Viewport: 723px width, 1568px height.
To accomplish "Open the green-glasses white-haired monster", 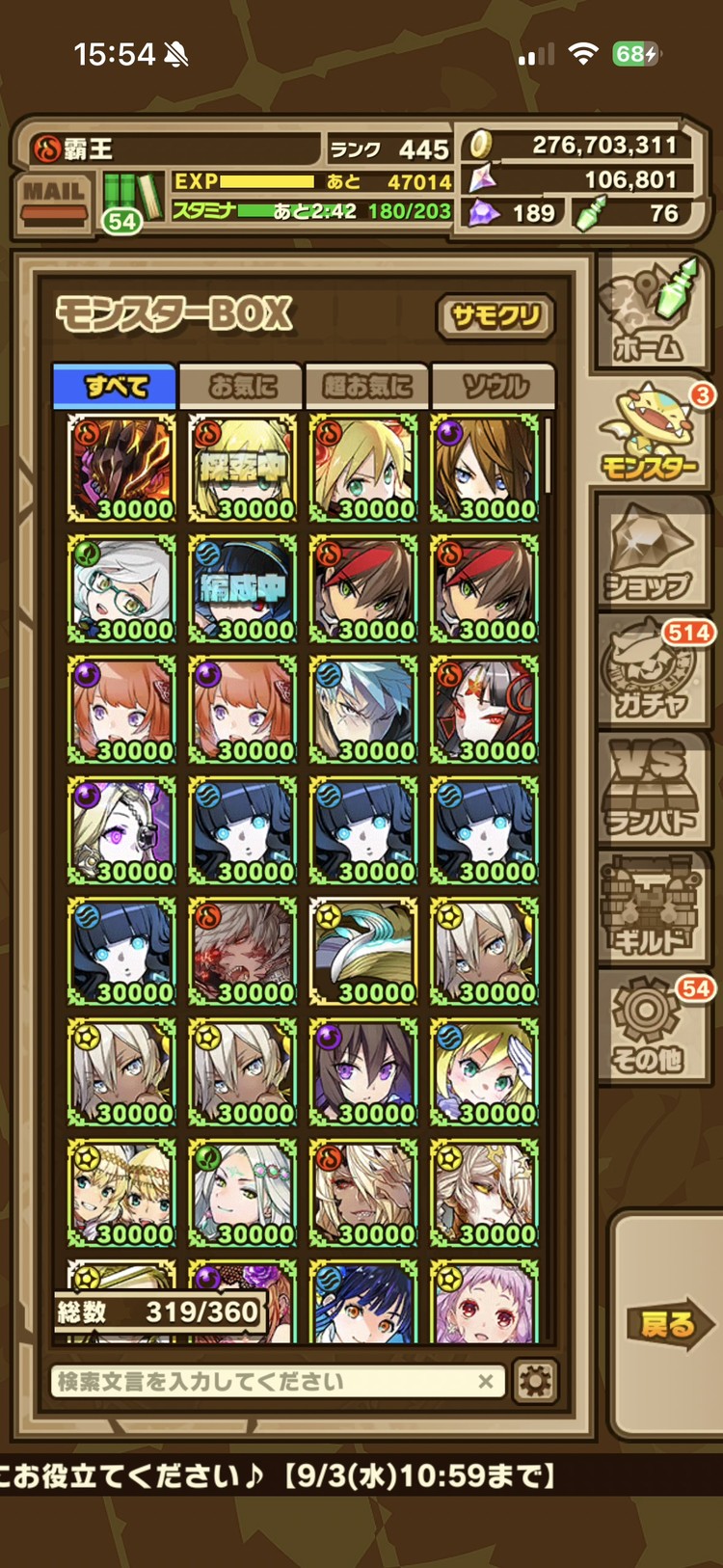I will [x=121, y=589].
